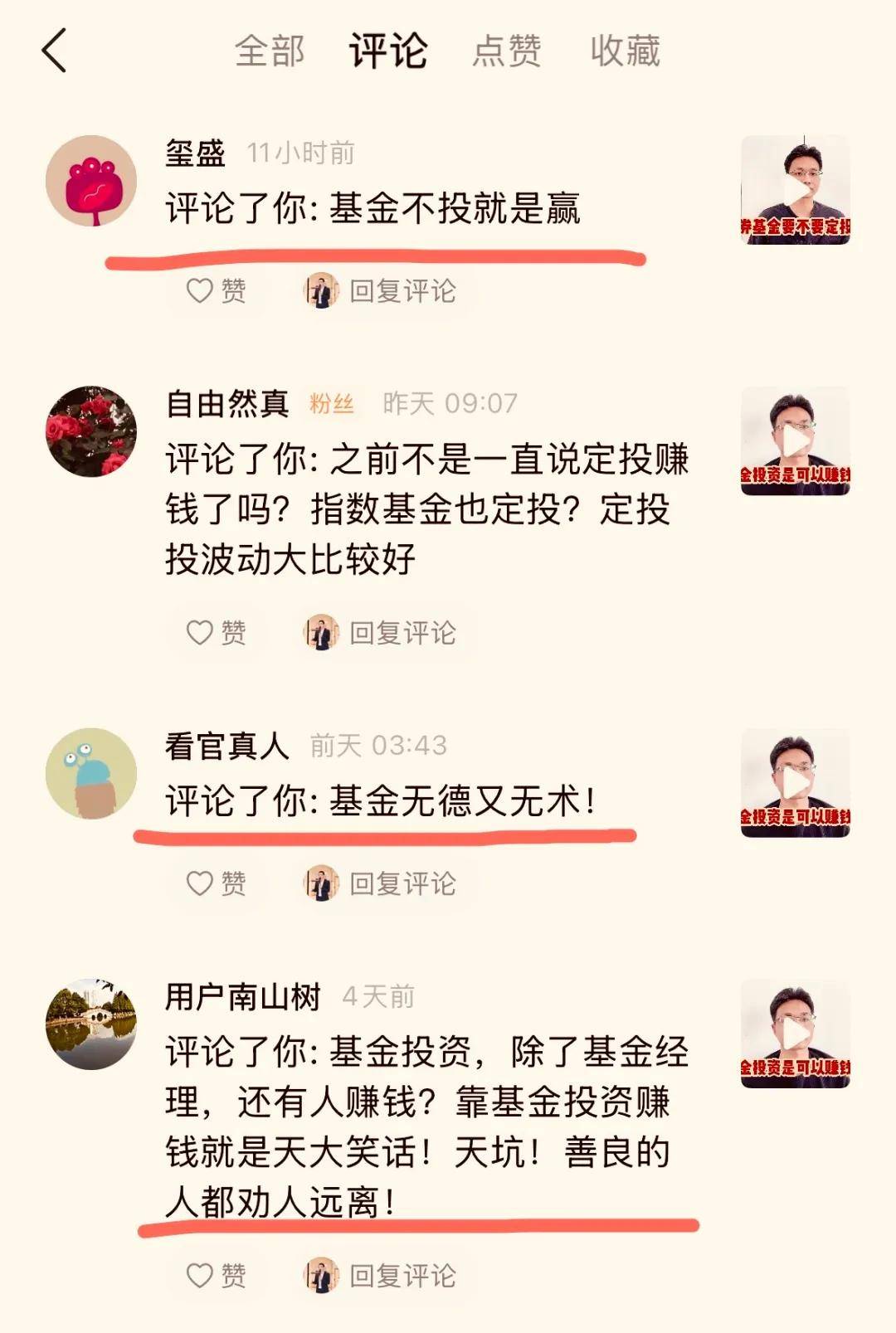Like 看官真人's comment

coord(216,883)
